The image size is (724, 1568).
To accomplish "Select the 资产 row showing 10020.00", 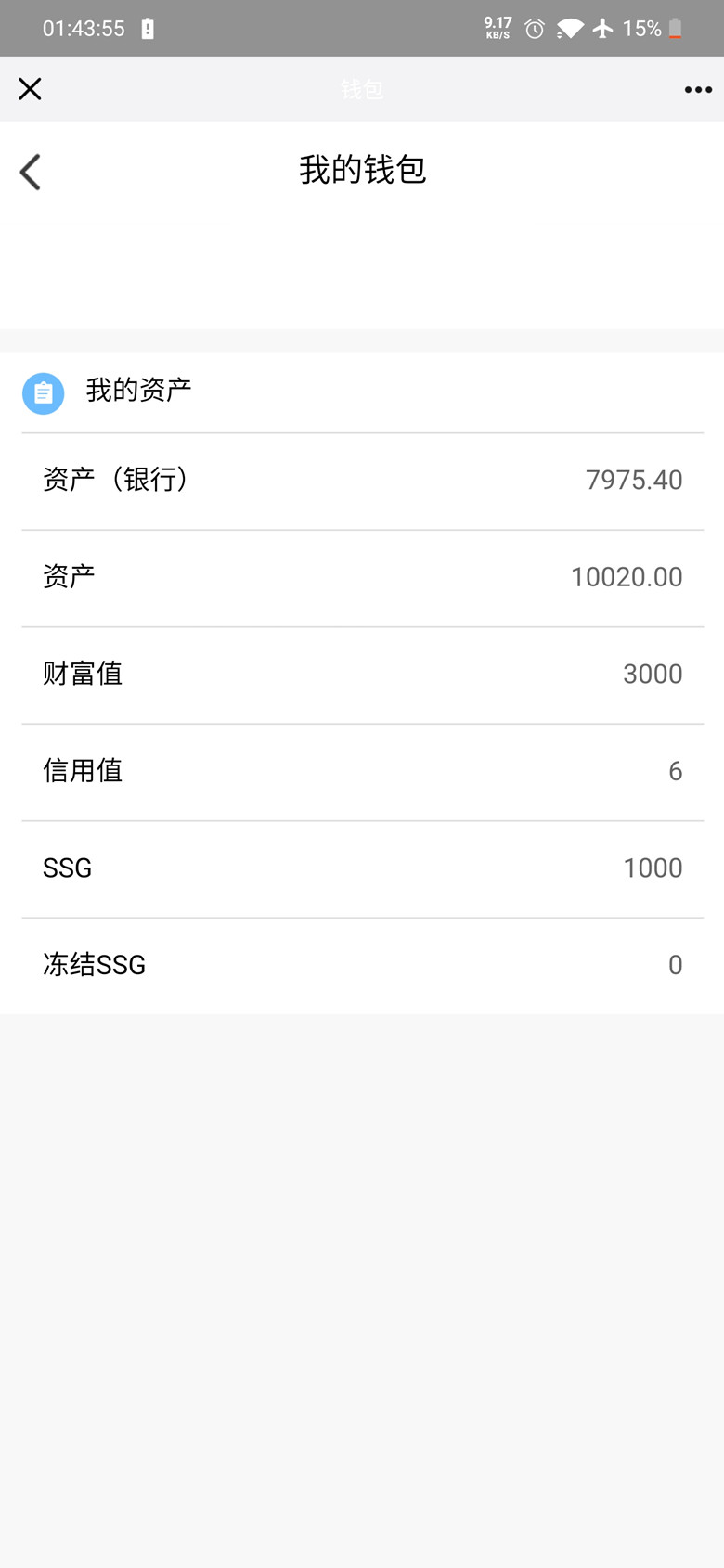I will tap(362, 577).
